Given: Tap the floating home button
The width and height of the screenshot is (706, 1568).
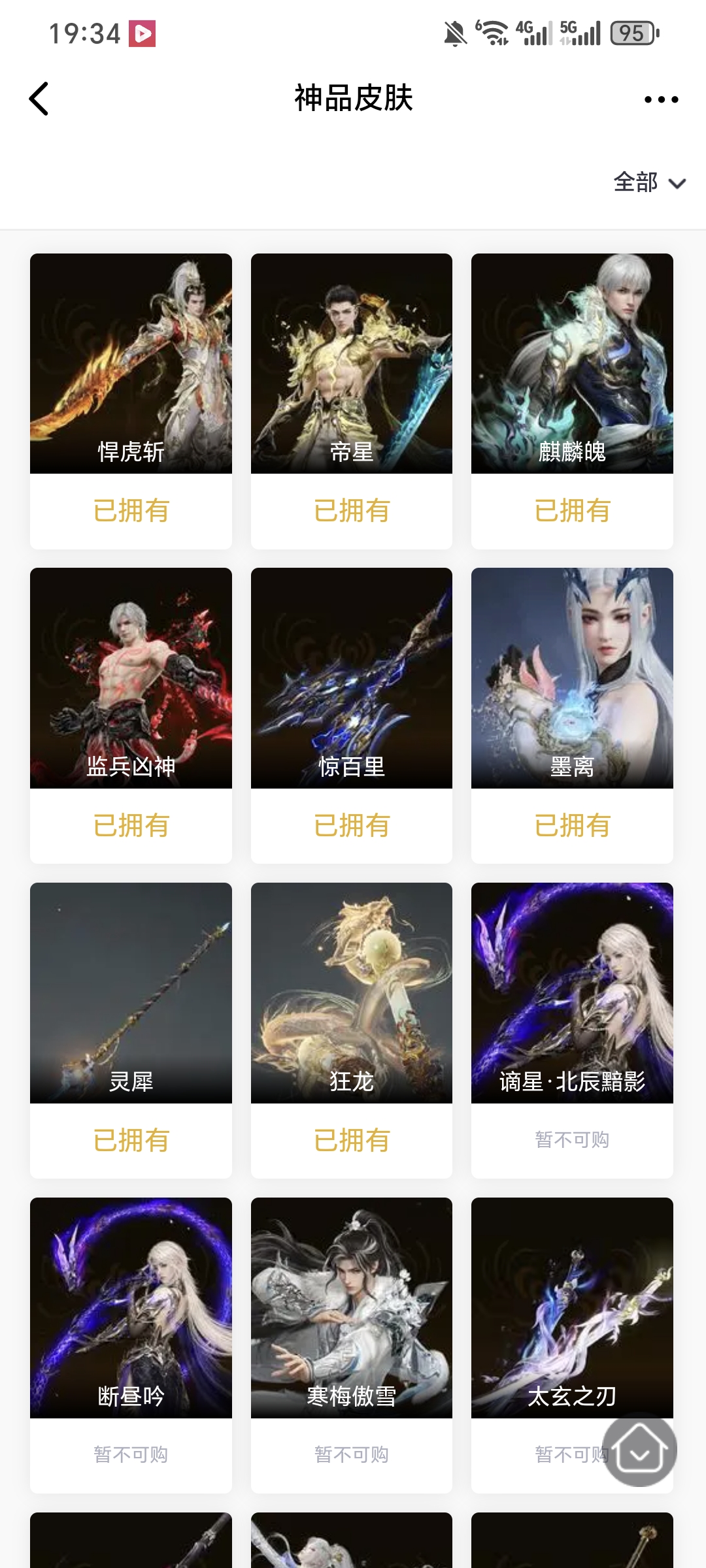Looking at the screenshot, I should [639, 1450].
